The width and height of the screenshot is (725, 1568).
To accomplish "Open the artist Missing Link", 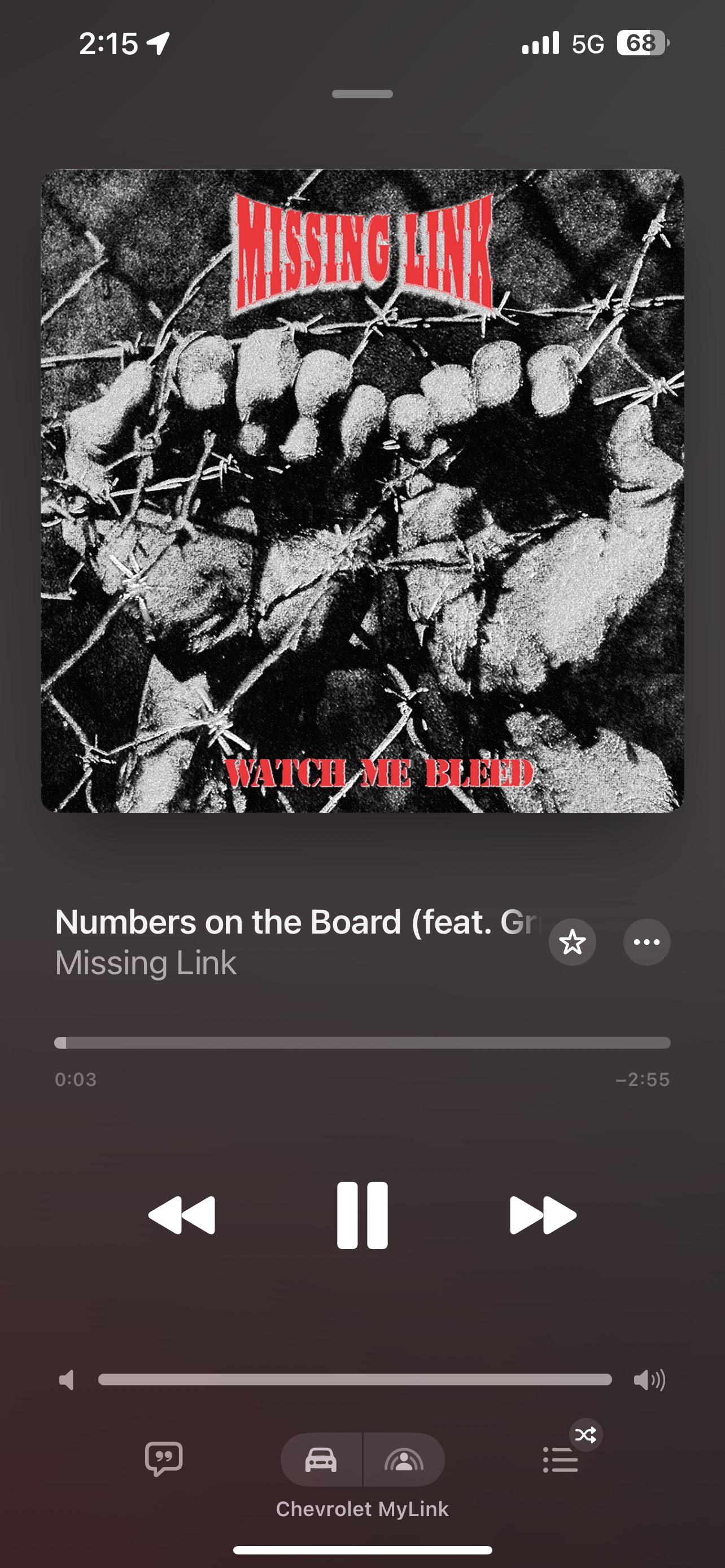I will pyautogui.click(x=146, y=963).
